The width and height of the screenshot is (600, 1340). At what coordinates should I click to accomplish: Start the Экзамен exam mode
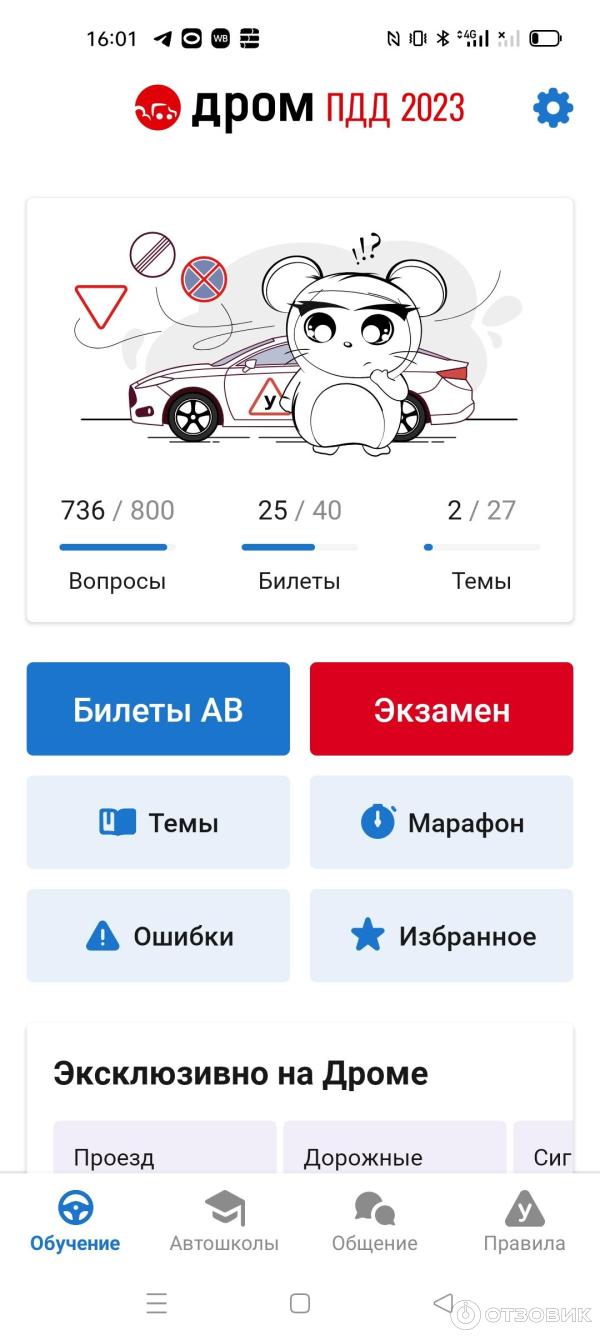(x=441, y=709)
